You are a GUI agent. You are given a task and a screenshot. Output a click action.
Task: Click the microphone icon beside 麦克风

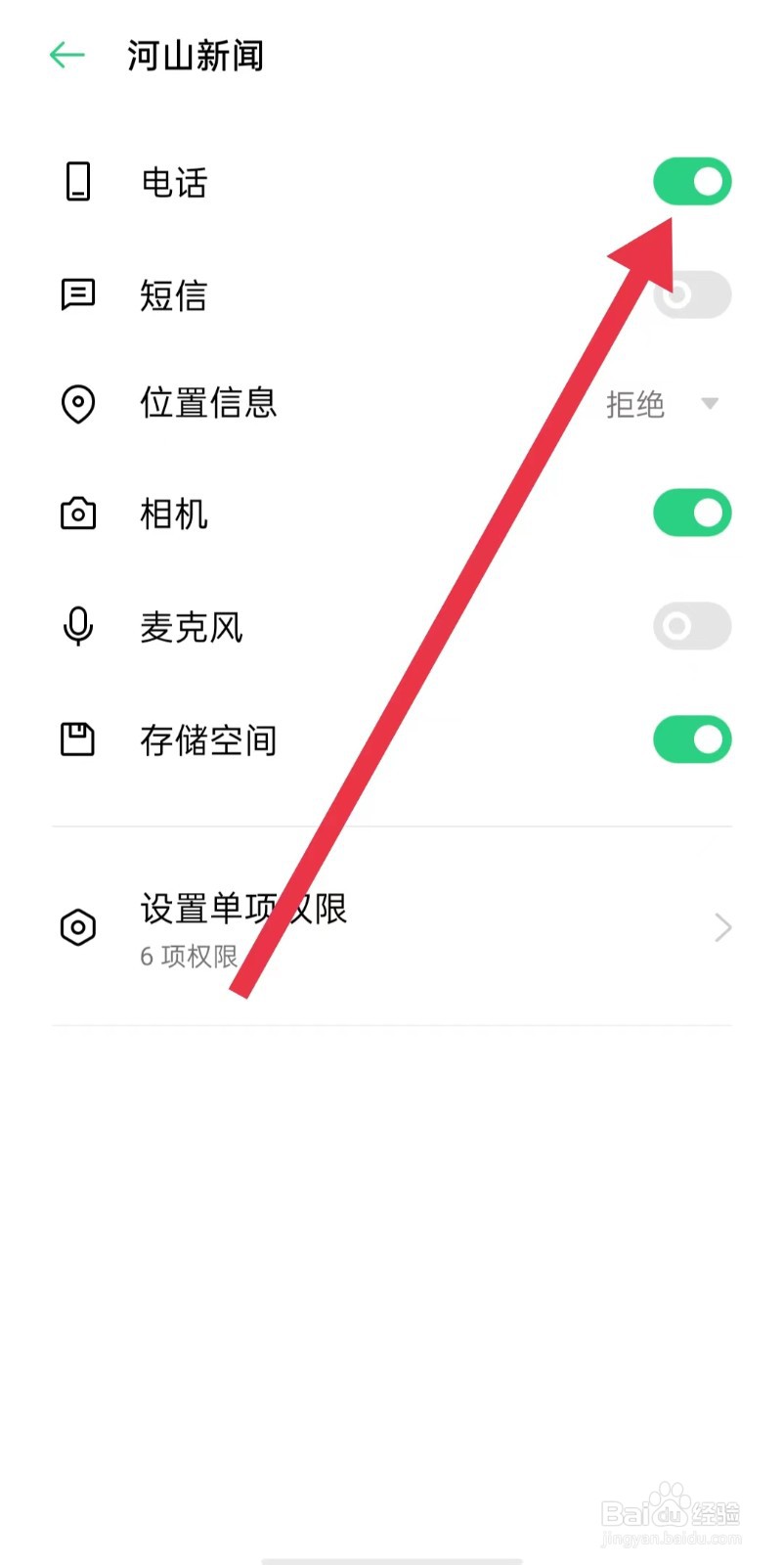click(x=78, y=627)
